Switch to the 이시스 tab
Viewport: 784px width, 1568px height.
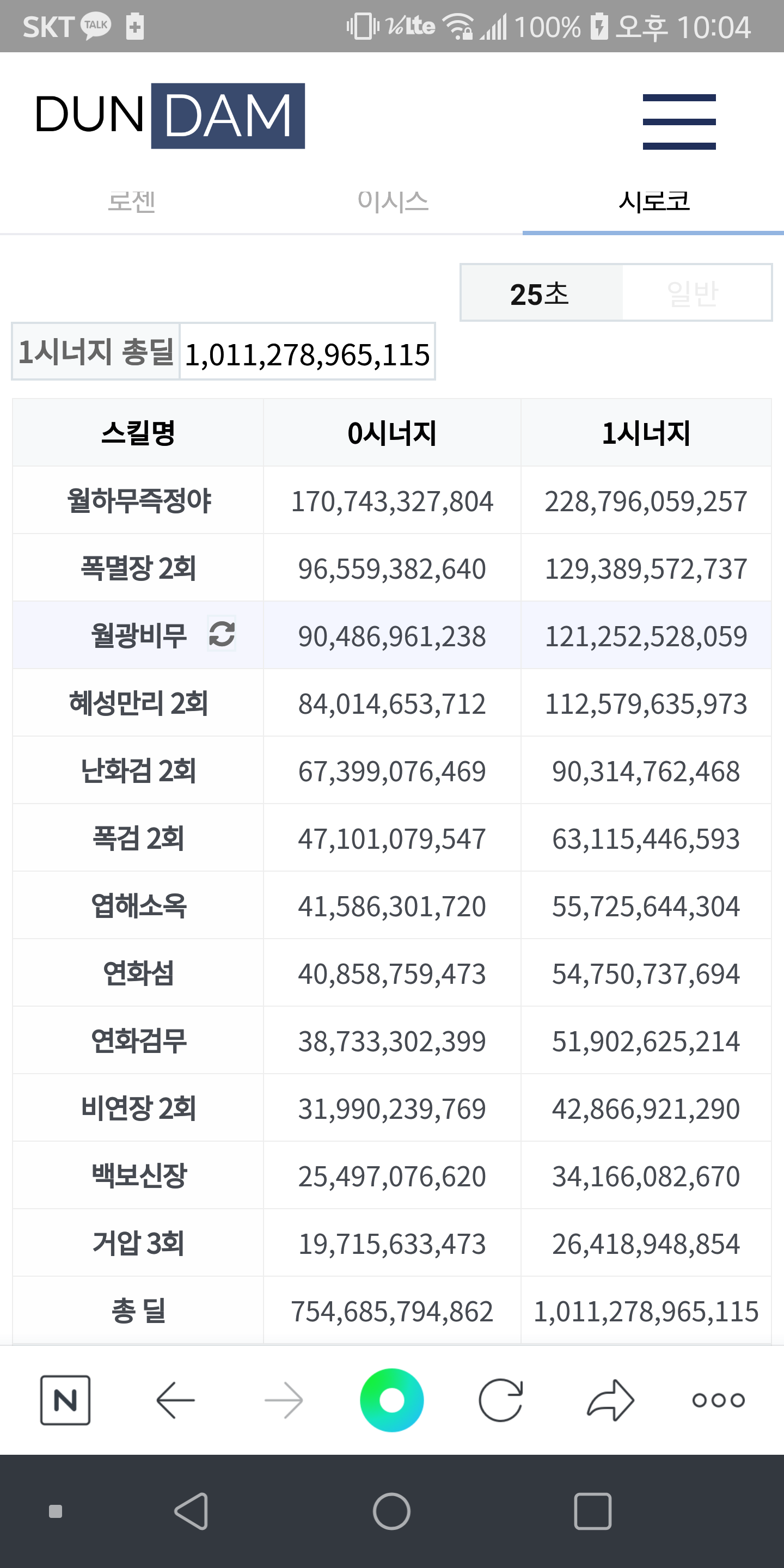click(x=393, y=201)
